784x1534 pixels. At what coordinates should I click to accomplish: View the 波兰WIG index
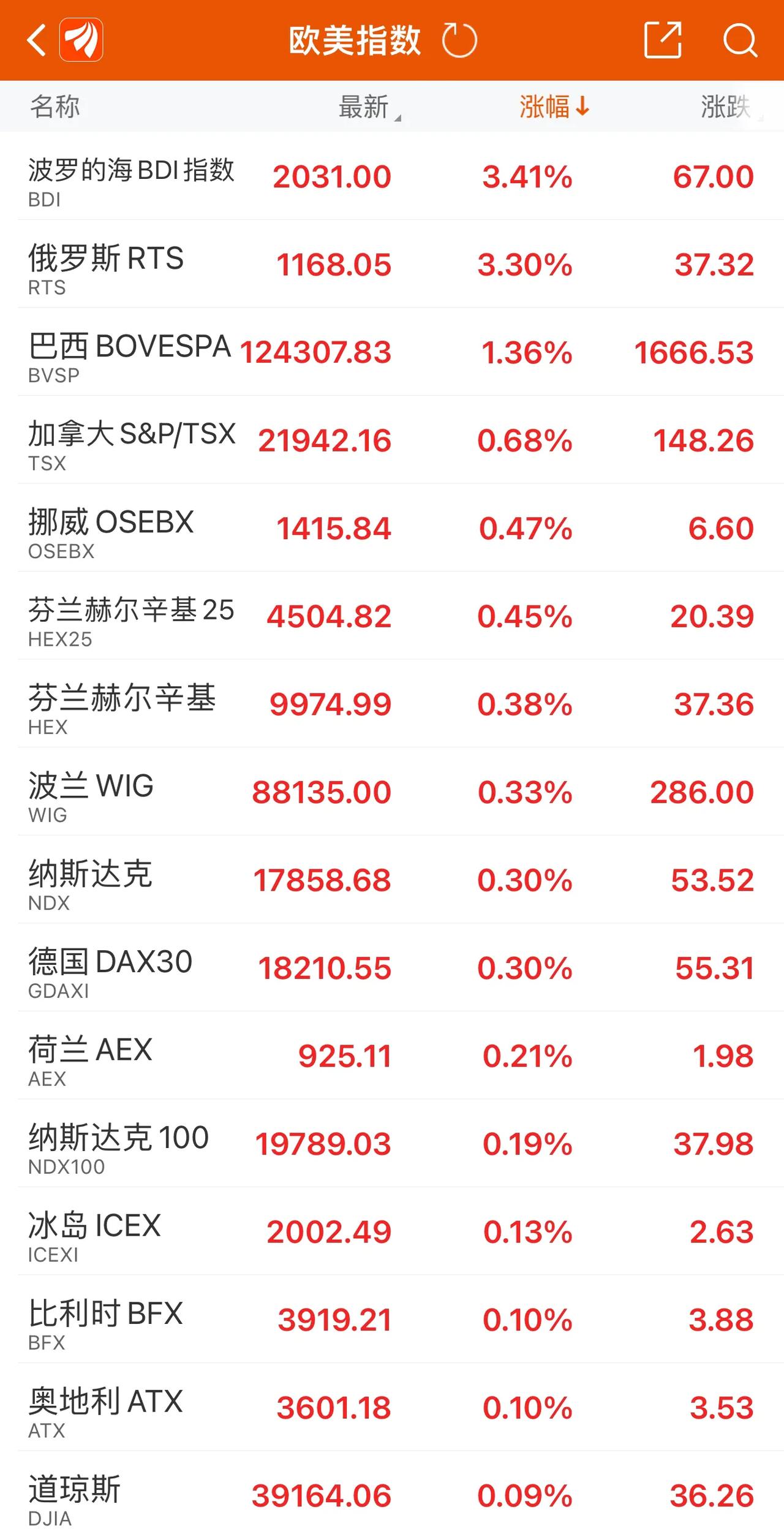pyautogui.click(x=392, y=792)
